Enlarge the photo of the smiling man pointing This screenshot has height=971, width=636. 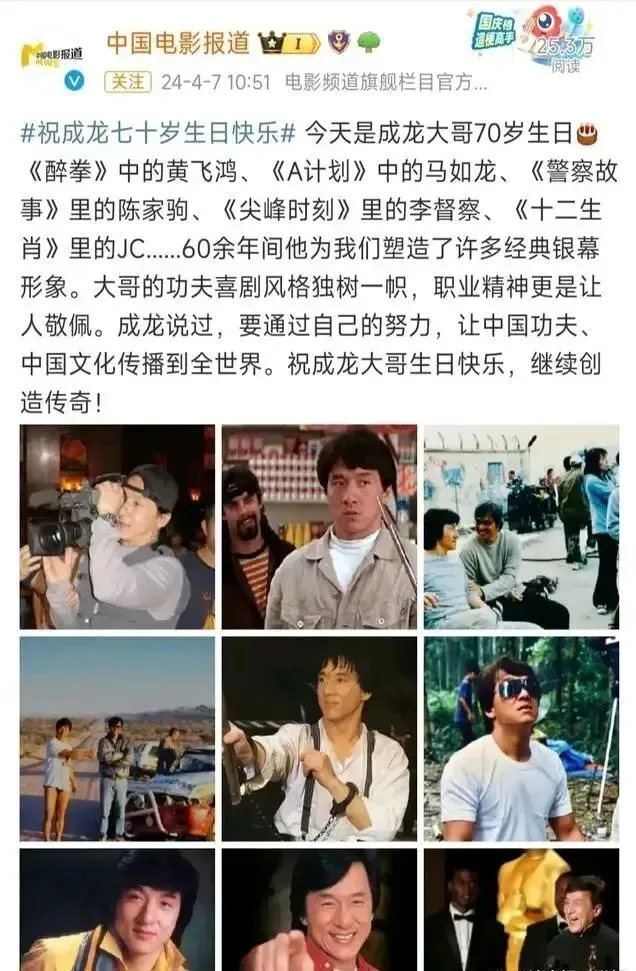tap(319, 910)
